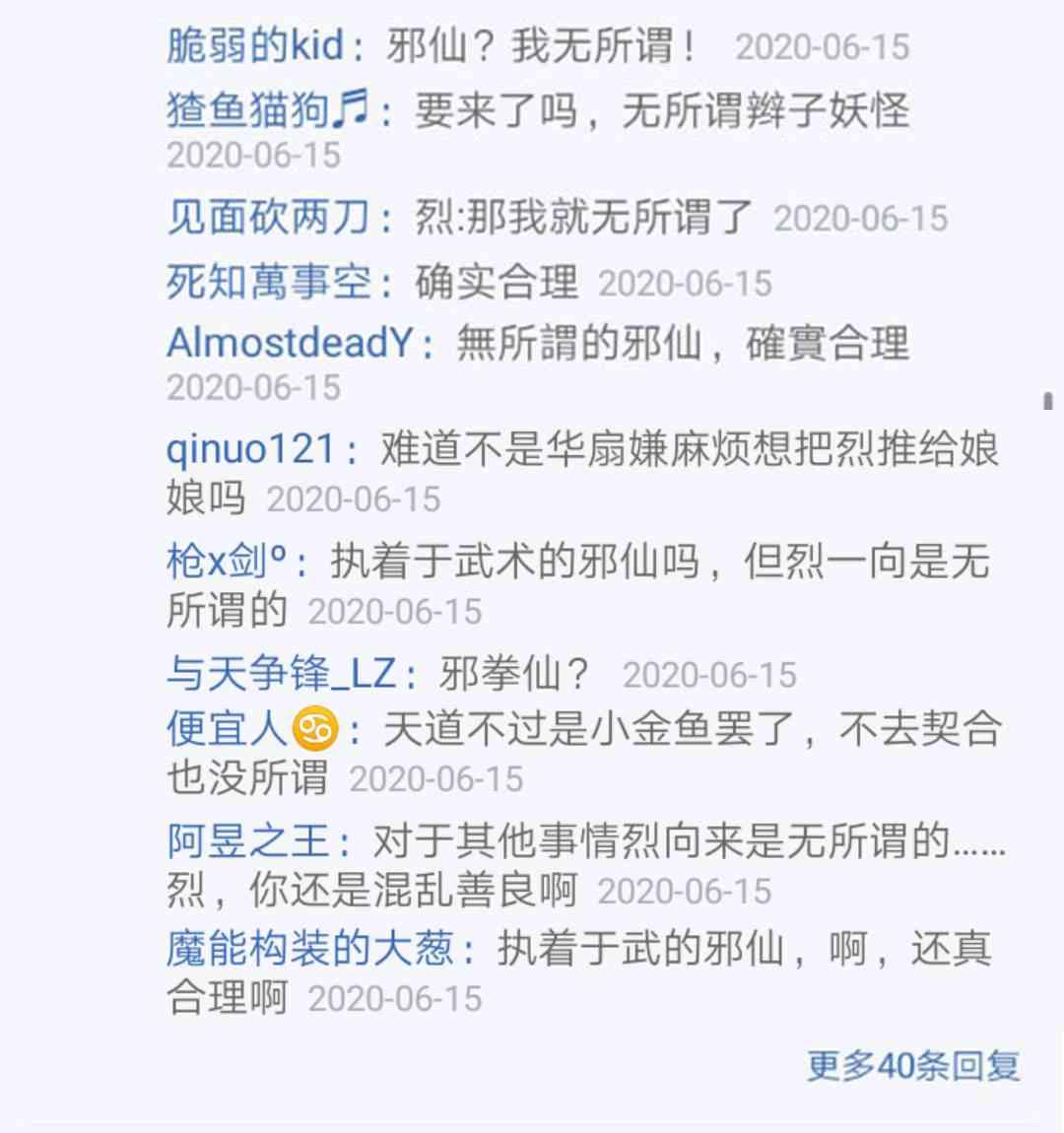Expand 更多40条回复 to load more replies

(913, 1066)
